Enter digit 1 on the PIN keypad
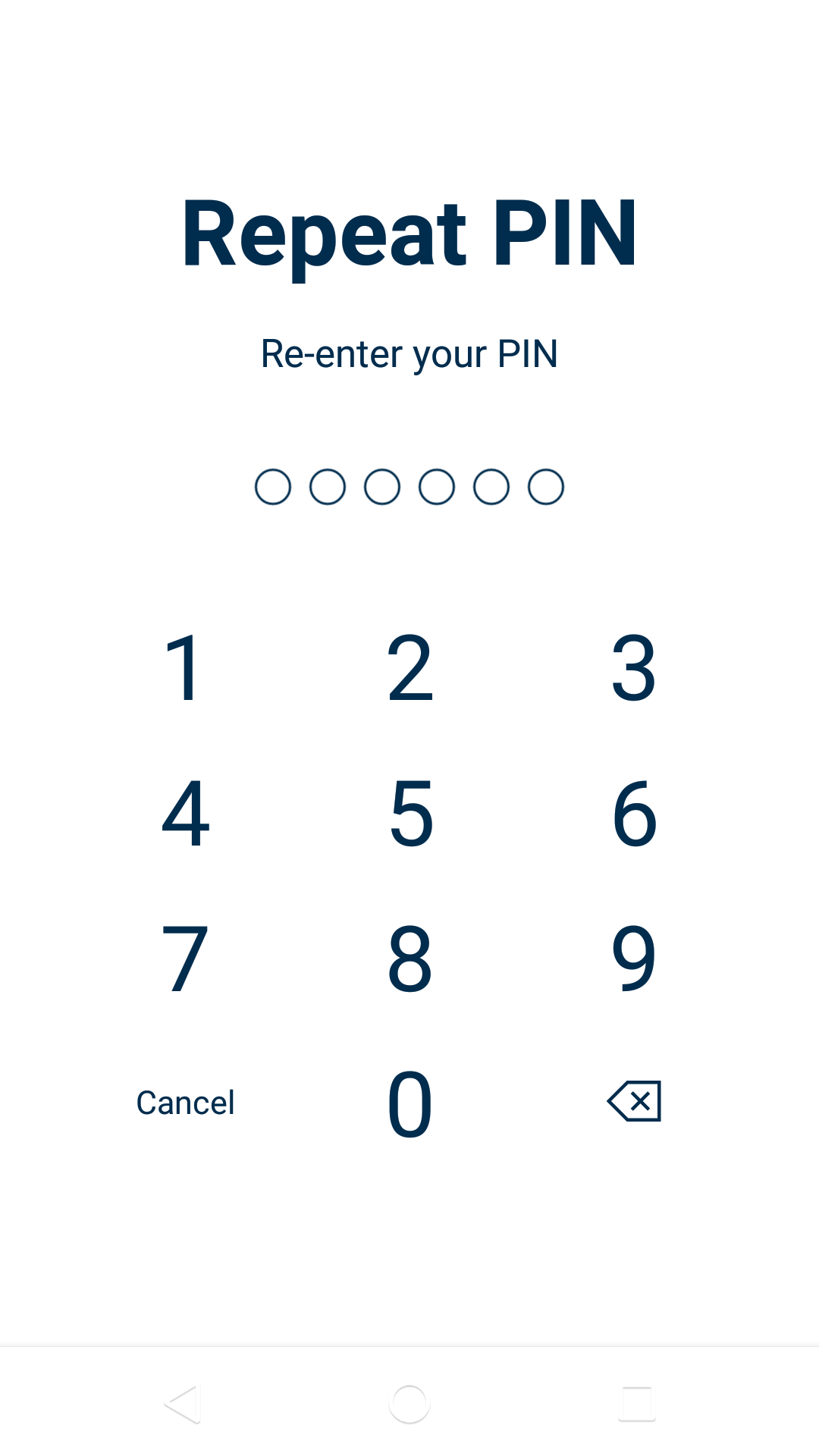The image size is (819, 1456). (184, 668)
